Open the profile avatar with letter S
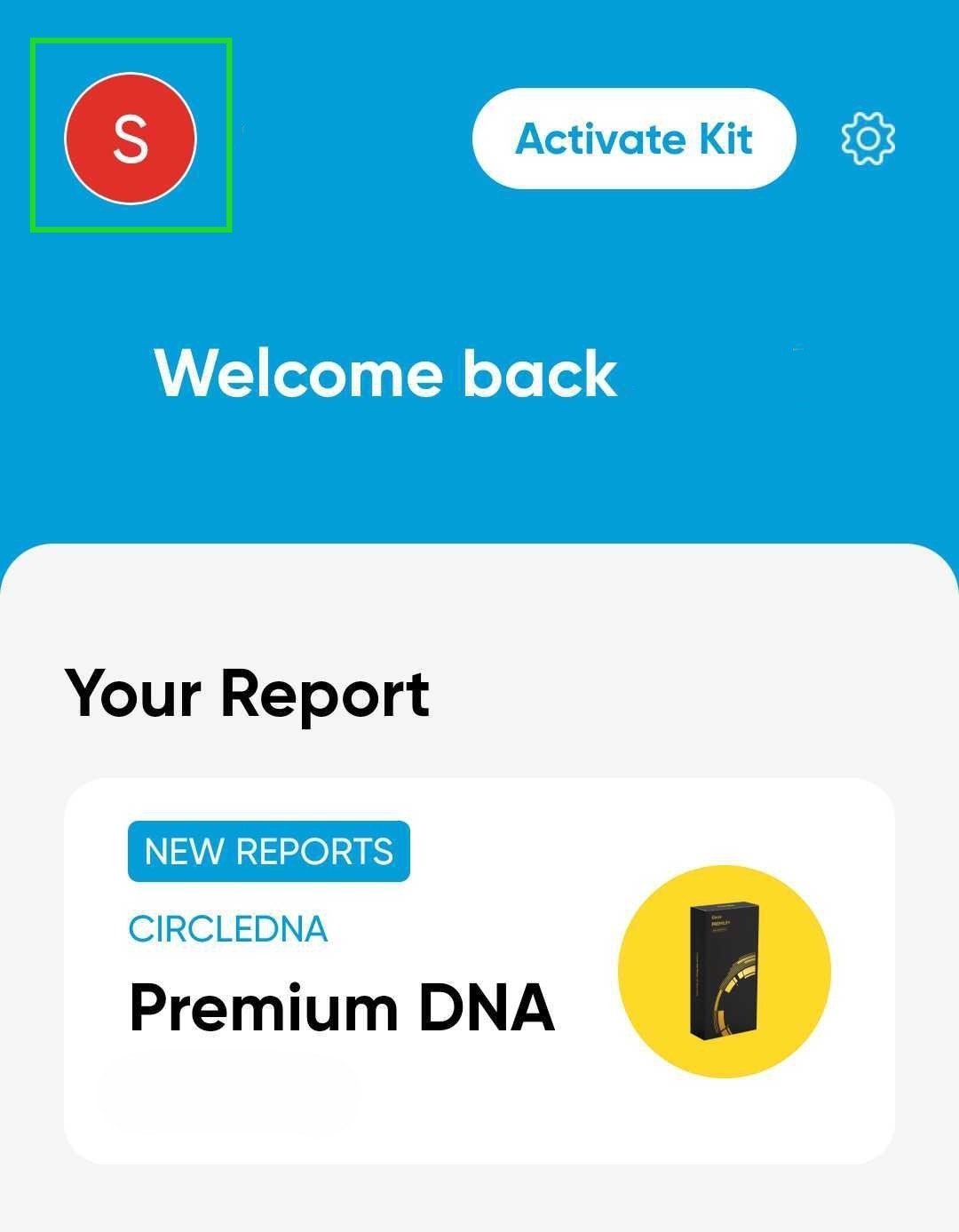The image size is (959, 1232). tap(131, 139)
